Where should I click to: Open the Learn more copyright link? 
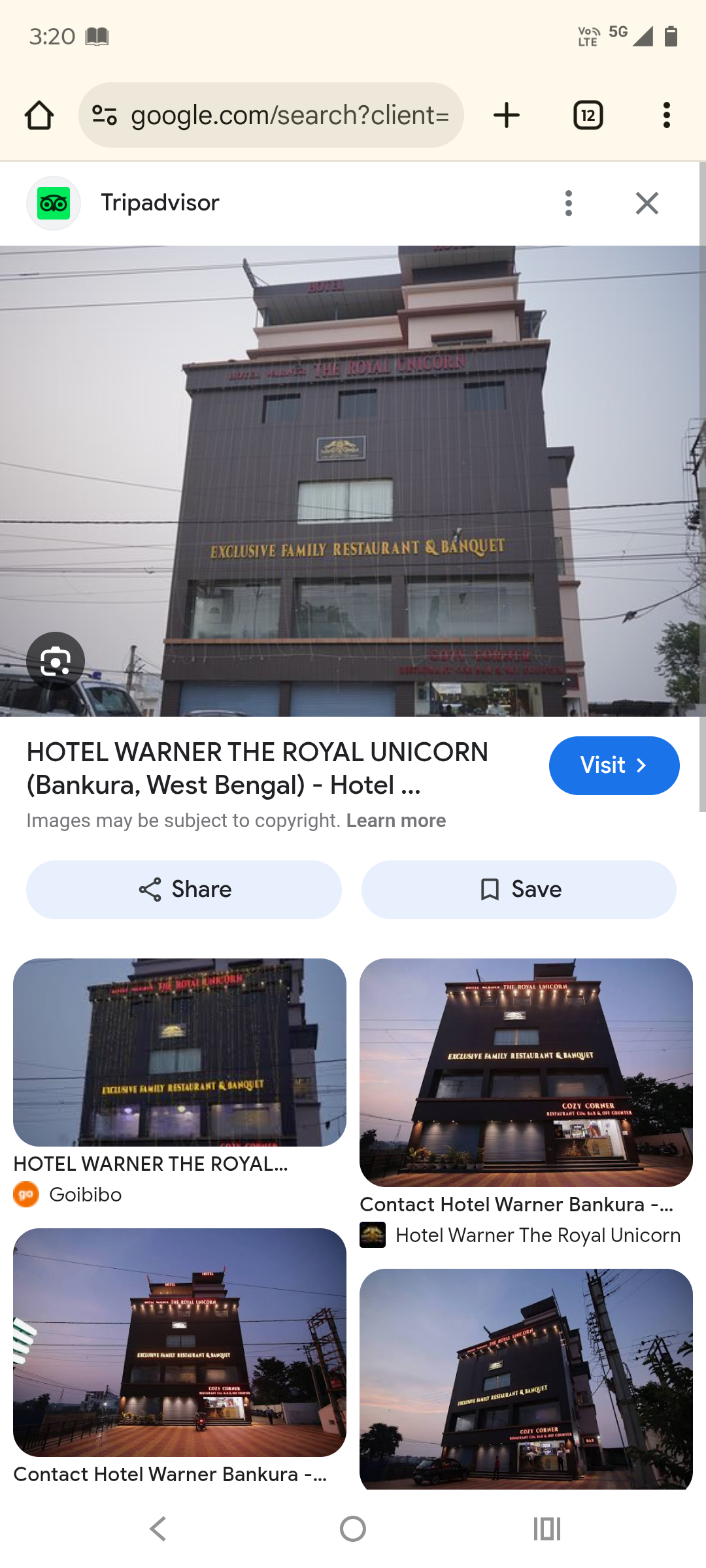click(396, 821)
